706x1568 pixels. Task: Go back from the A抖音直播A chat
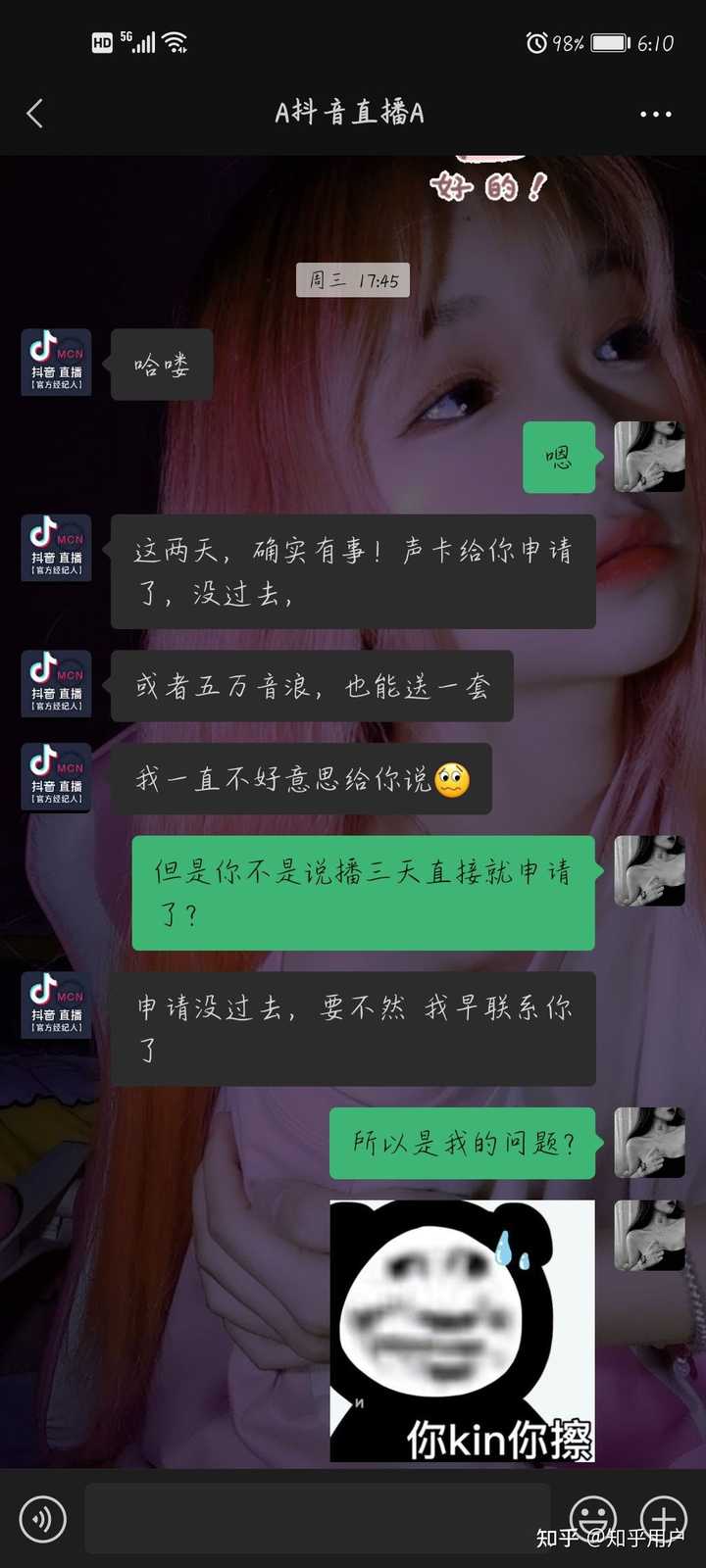coord(35,114)
